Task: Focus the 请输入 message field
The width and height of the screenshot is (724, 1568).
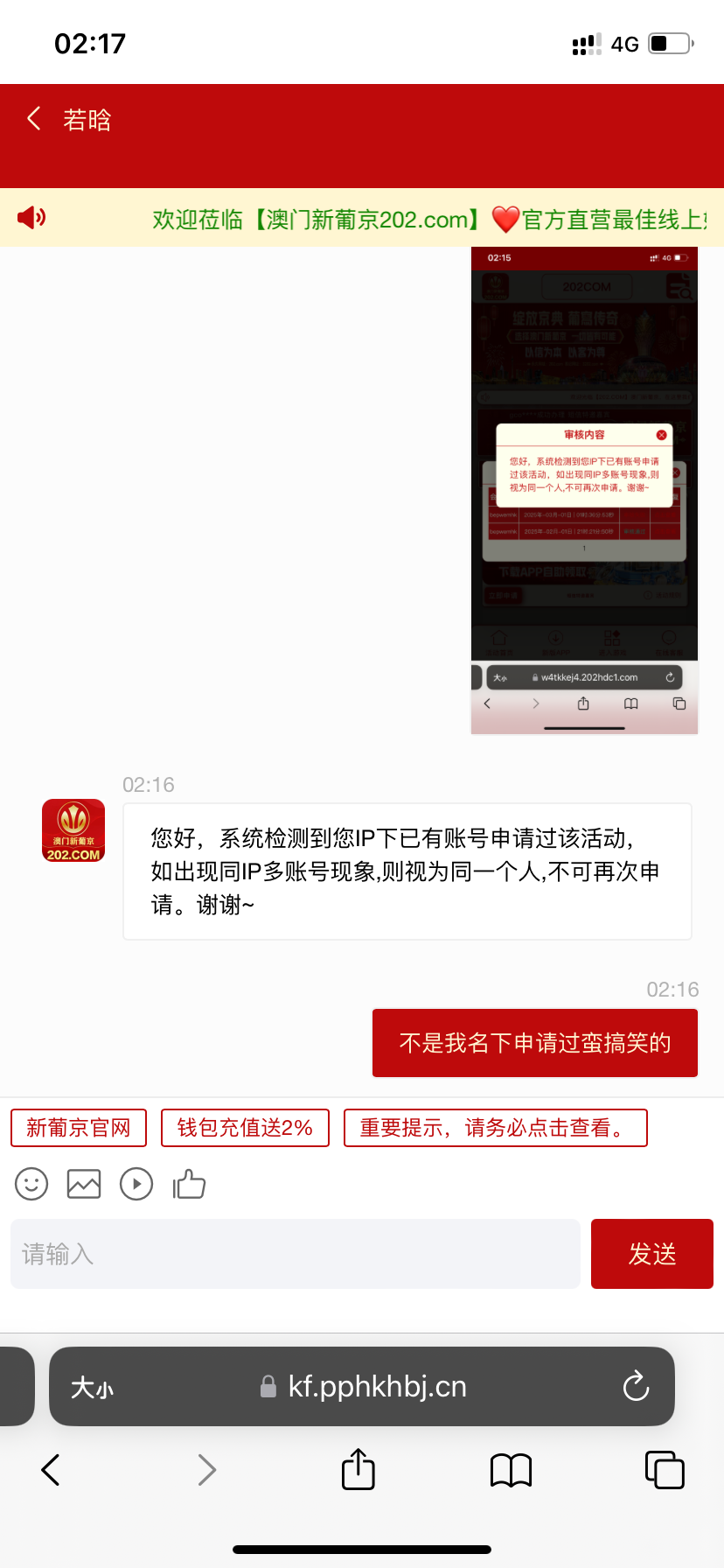Action: pos(296,1254)
